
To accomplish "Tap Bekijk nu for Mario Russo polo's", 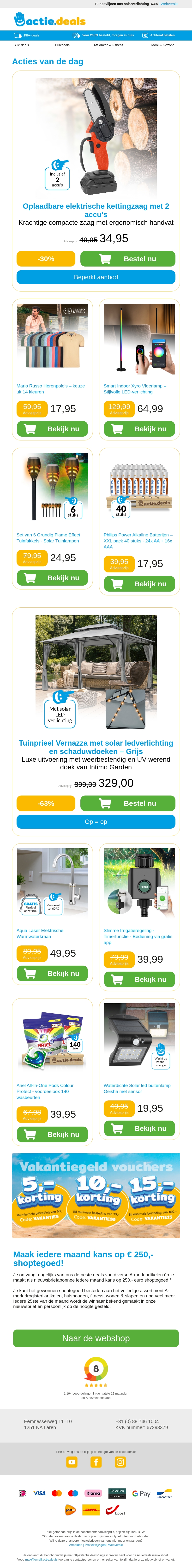I will pyautogui.click(x=52, y=429).
